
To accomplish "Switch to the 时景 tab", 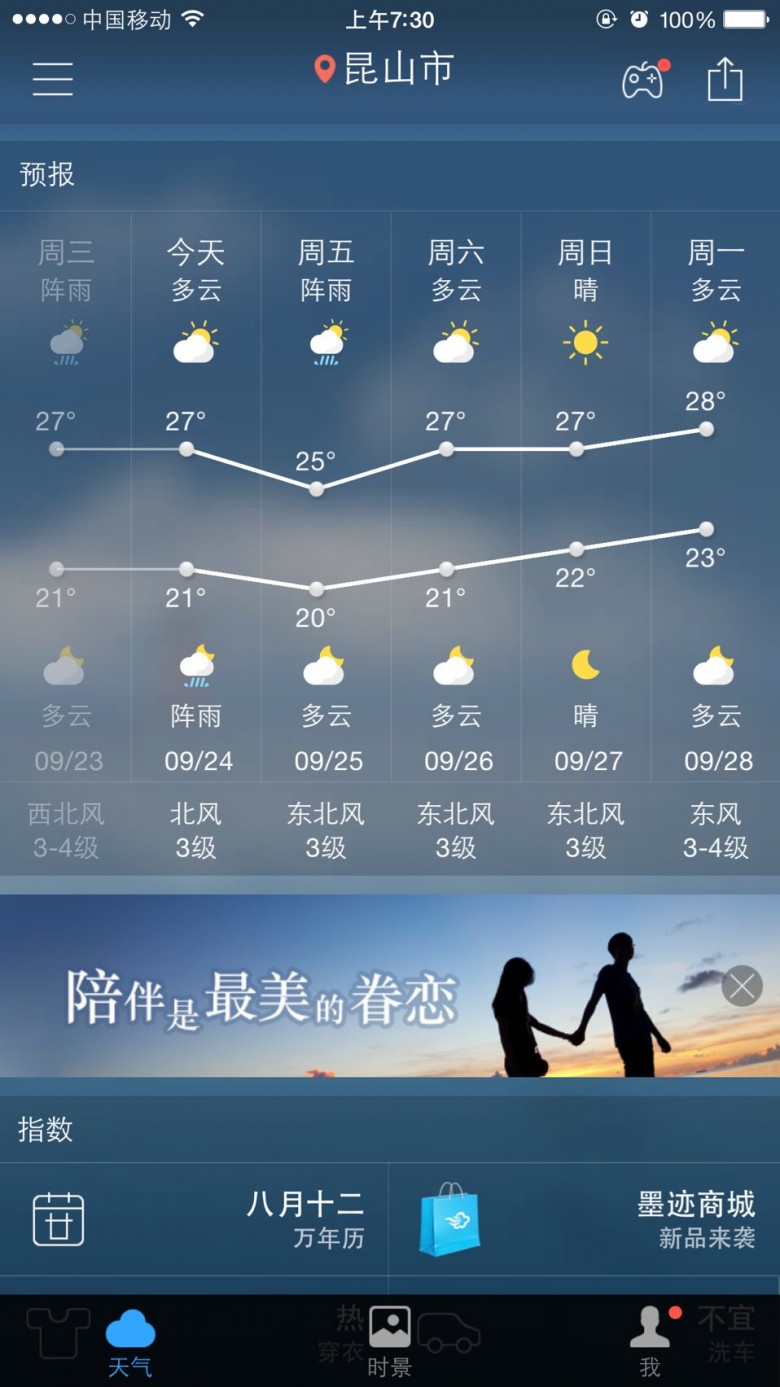I will pos(390,1342).
